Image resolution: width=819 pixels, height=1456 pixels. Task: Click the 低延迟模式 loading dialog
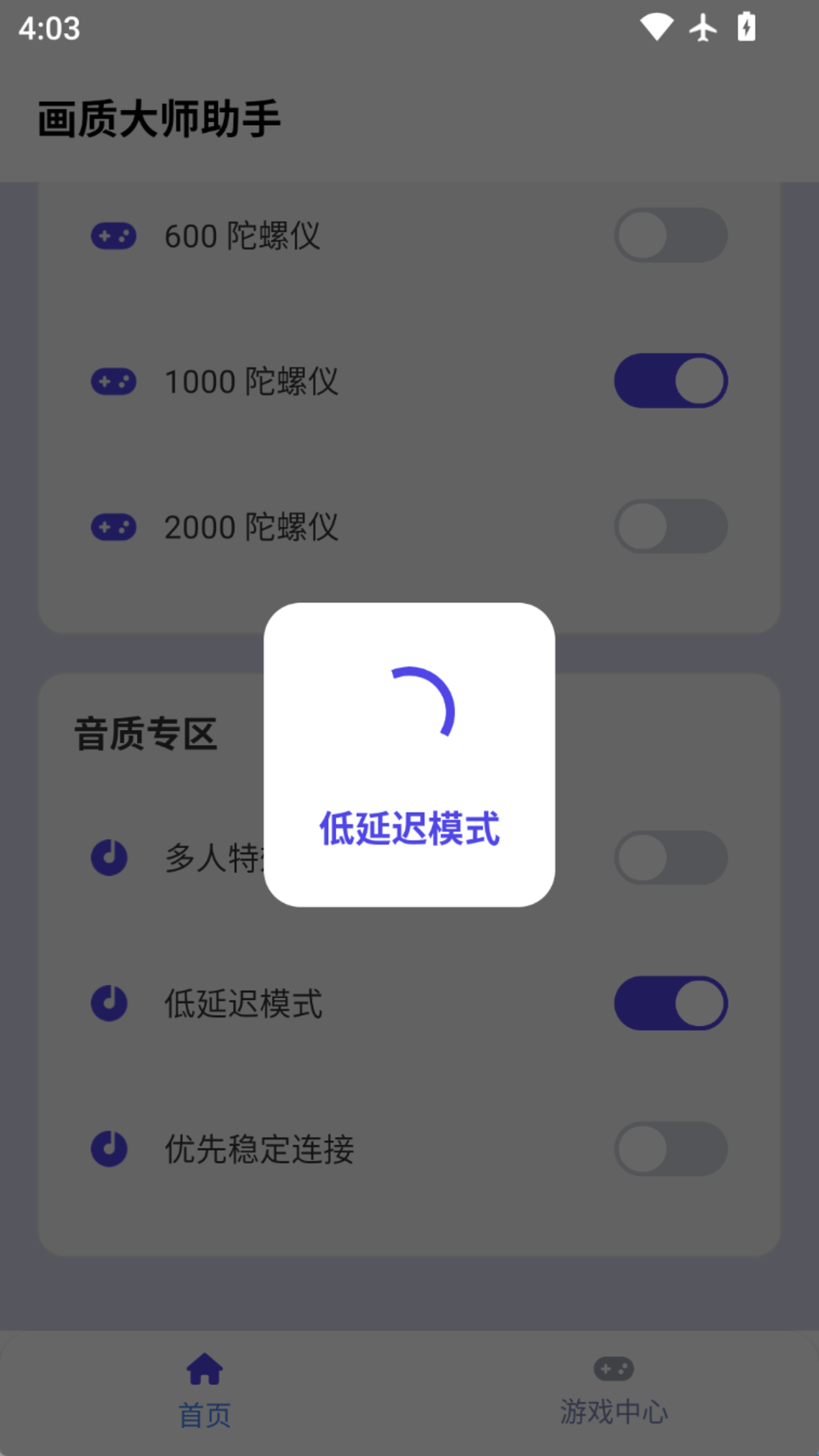pos(409,758)
